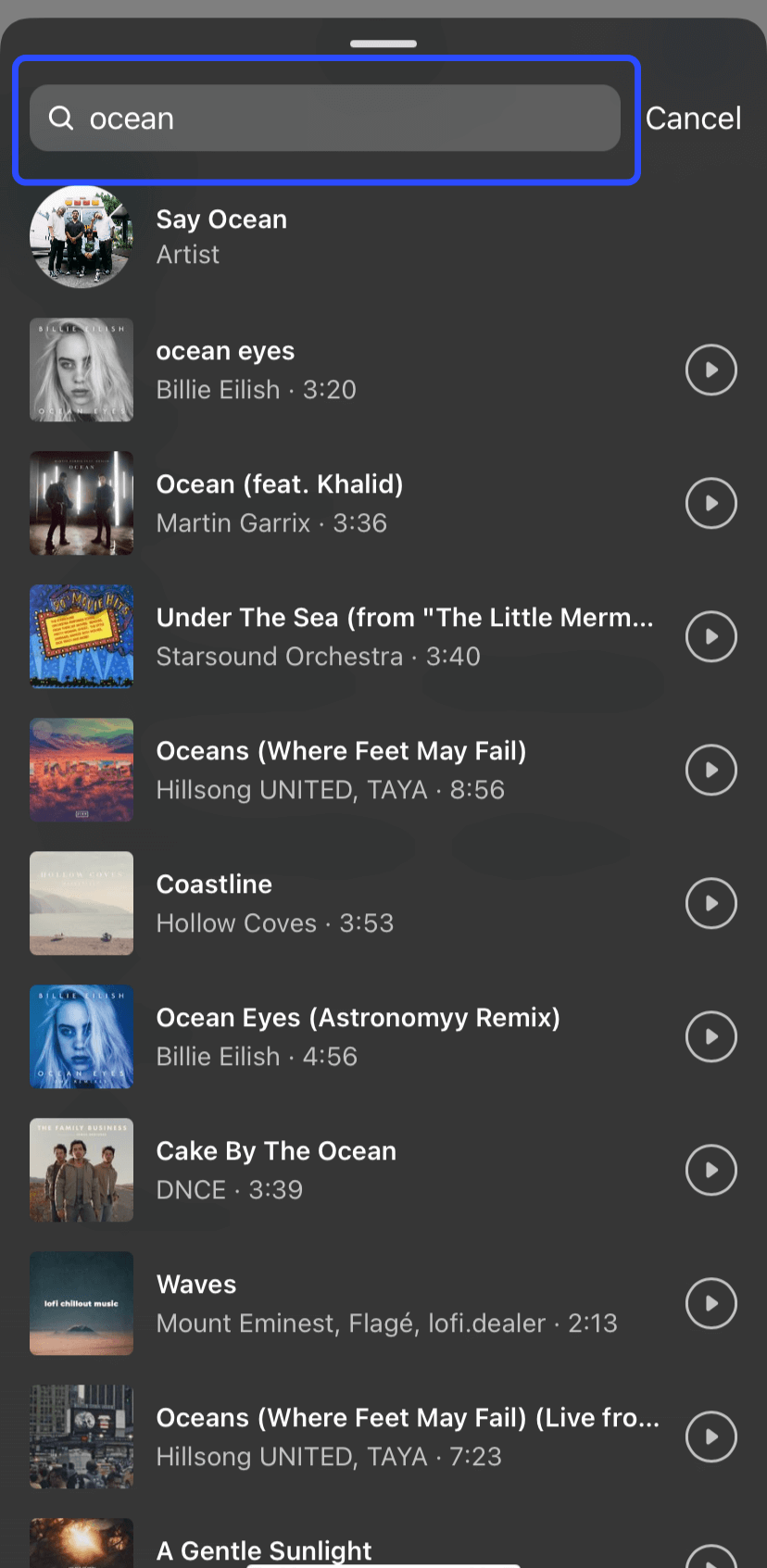Select the song ocean eyes 3:20
The height and width of the screenshot is (1568, 767).
click(x=256, y=370)
